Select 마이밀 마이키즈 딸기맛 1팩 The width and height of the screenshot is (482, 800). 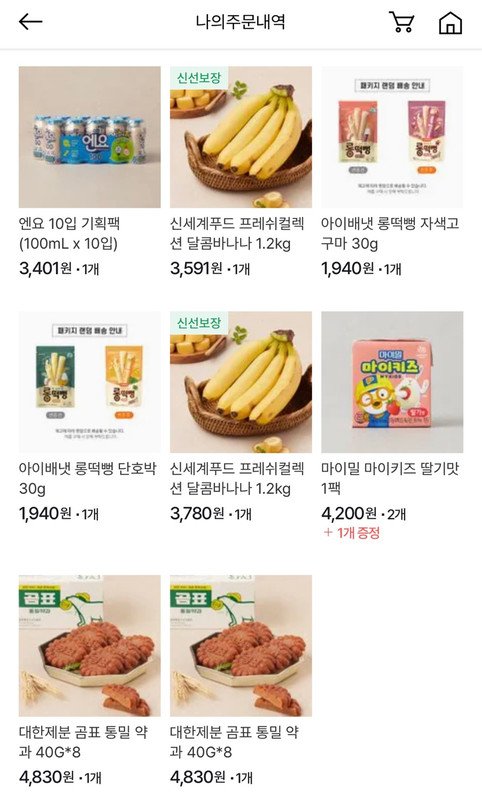pos(392,382)
